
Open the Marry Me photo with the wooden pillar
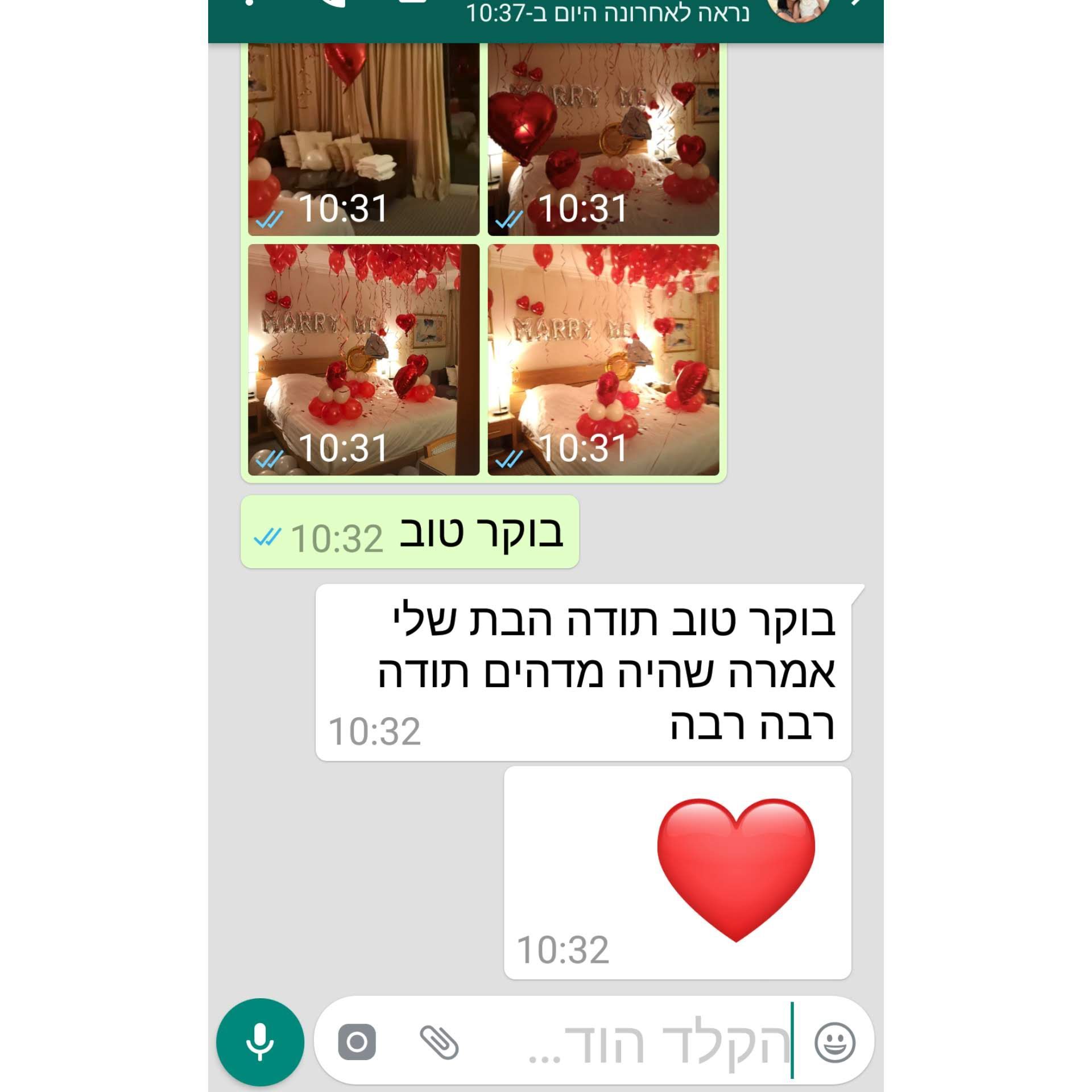(363, 359)
